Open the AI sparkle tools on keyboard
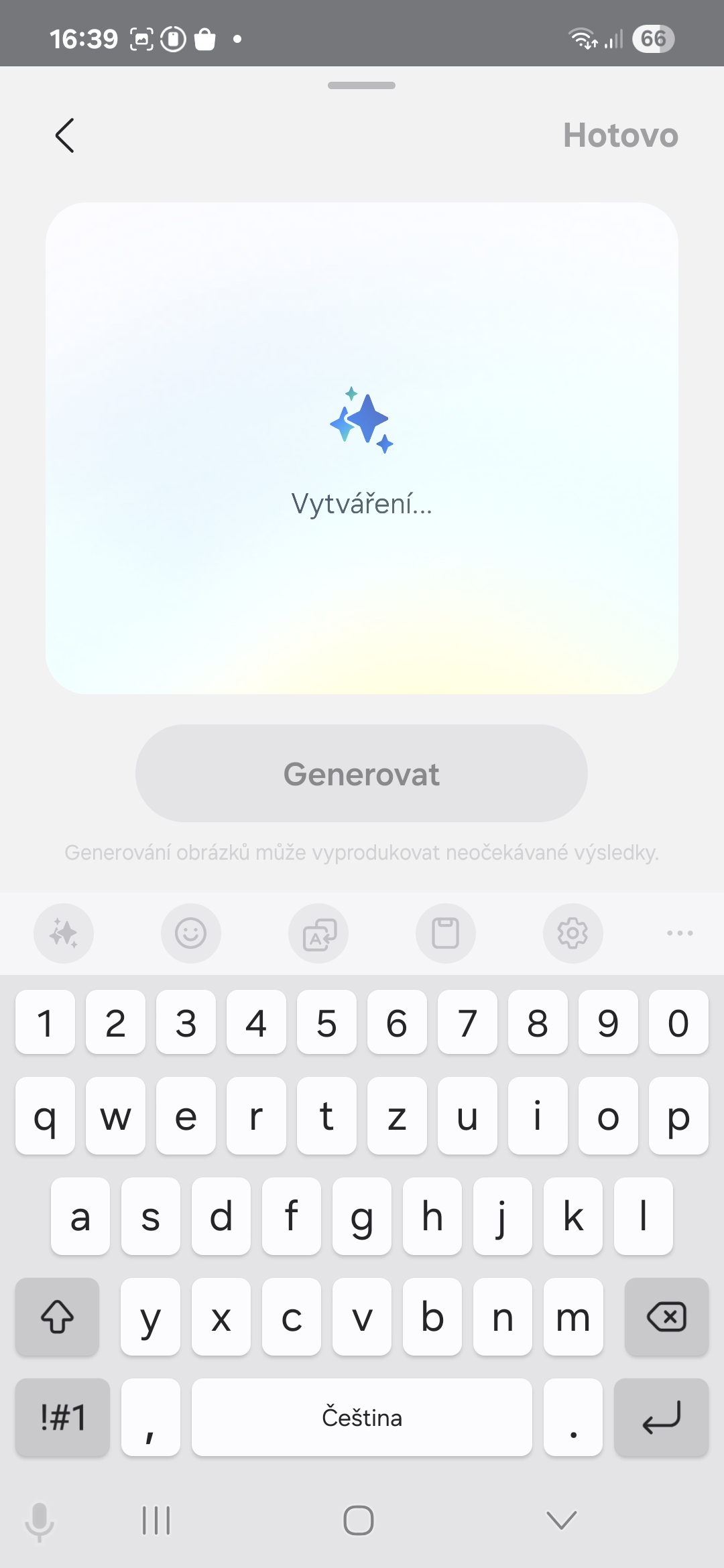Image resolution: width=724 pixels, height=1568 pixels. point(64,933)
